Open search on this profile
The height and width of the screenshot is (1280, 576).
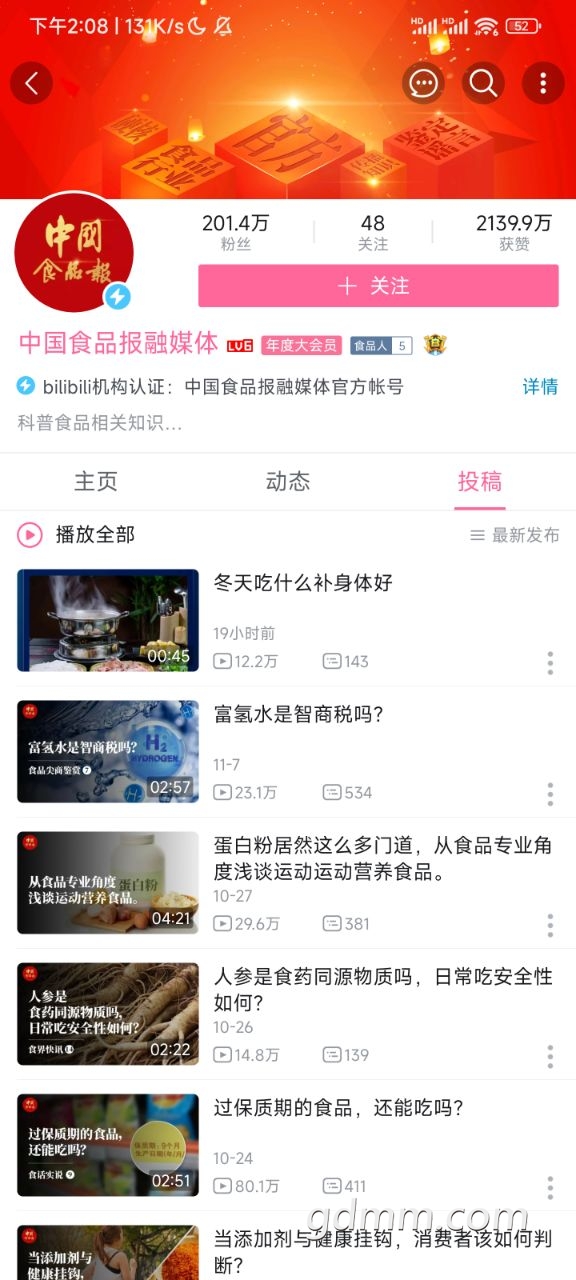[x=483, y=84]
